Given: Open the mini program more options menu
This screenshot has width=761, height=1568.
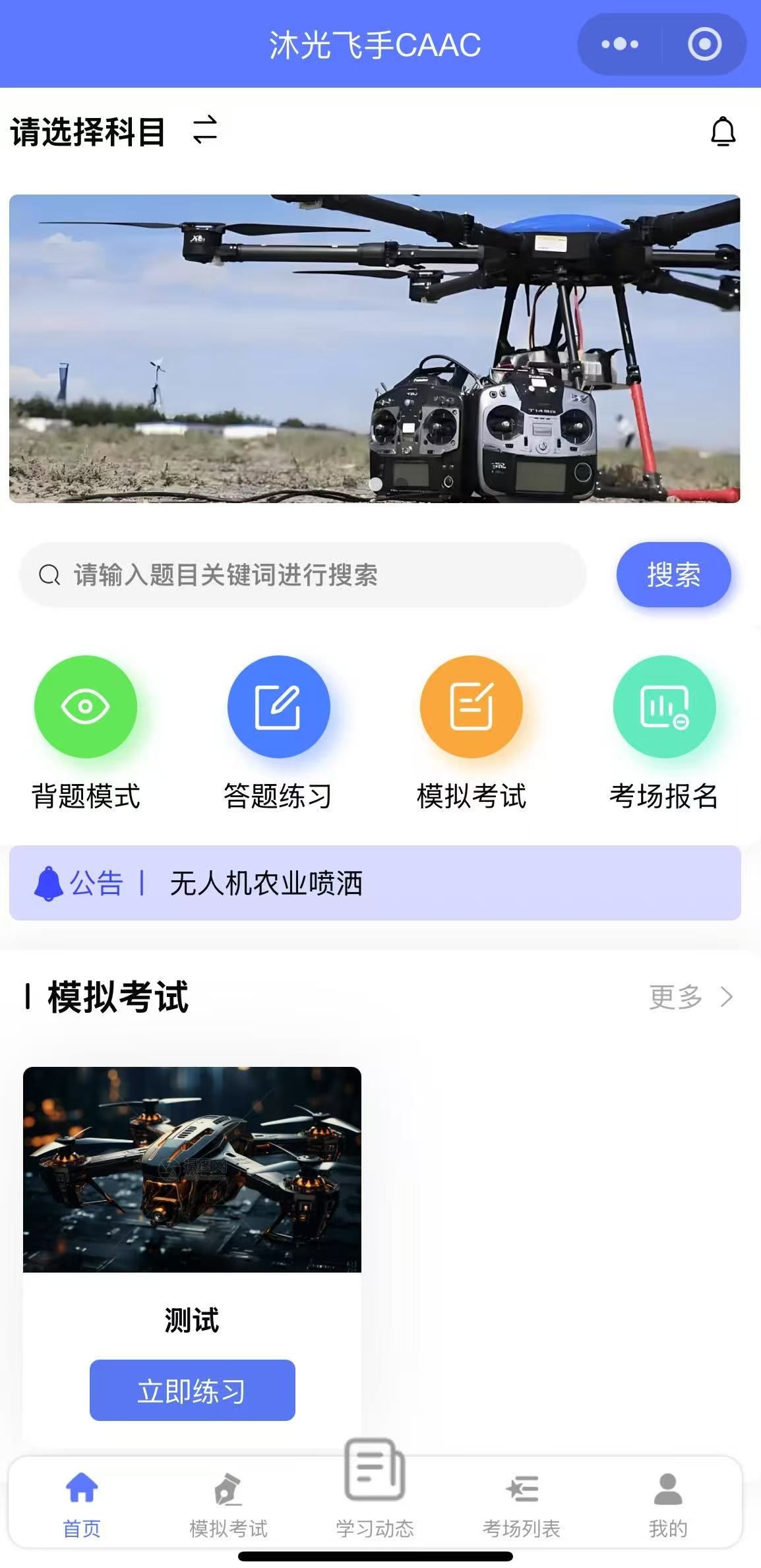Looking at the screenshot, I should click(620, 44).
